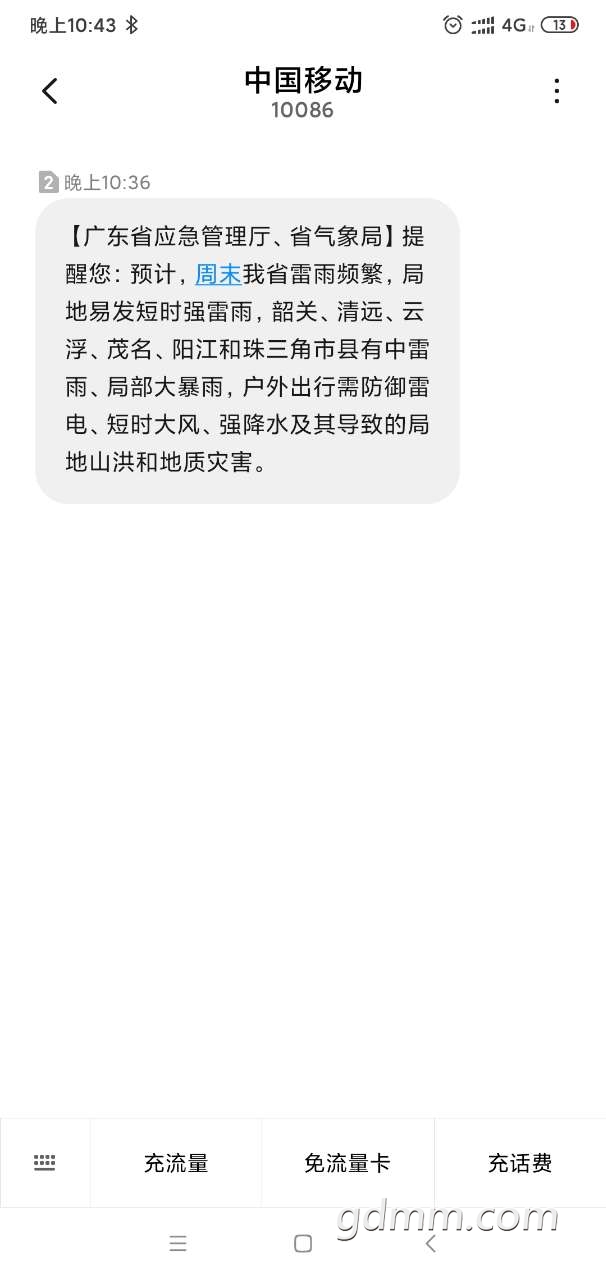Image resolution: width=606 pixels, height=1280 pixels.
Task: Go to home screen via navigation bar
Action: (x=303, y=1243)
